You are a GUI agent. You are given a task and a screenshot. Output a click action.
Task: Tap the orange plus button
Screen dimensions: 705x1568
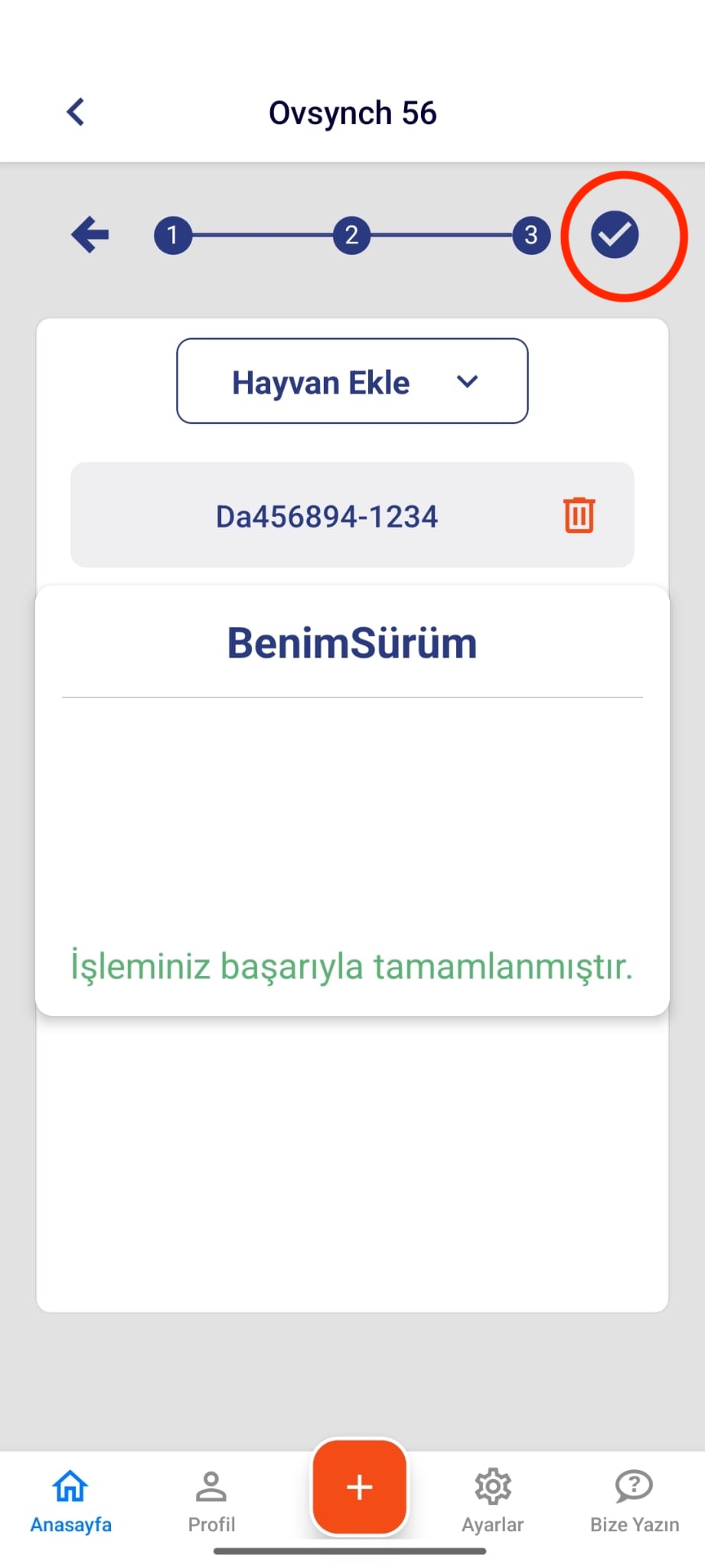click(x=359, y=1487)
